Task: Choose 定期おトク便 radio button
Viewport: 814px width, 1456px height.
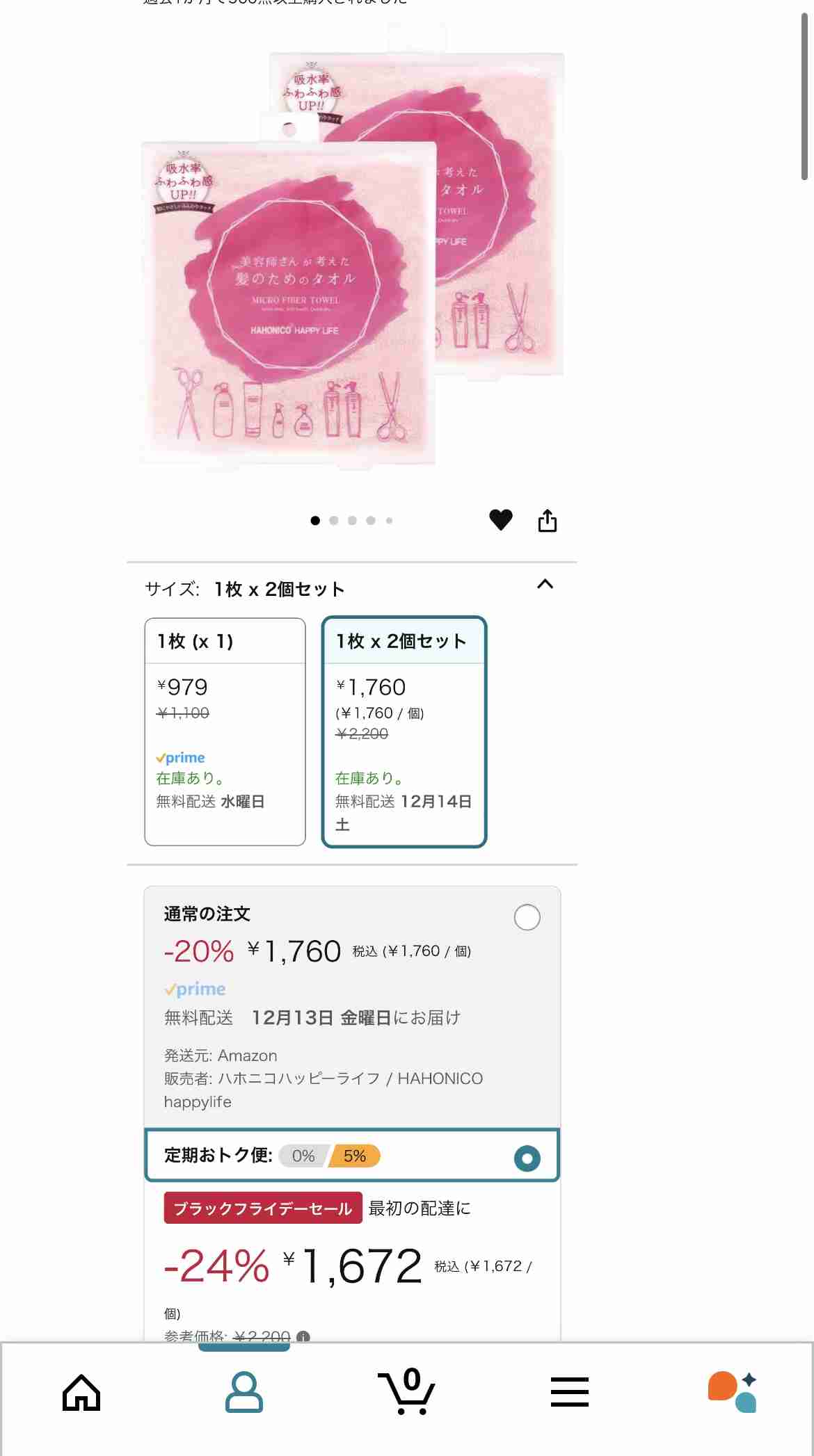Action: (527, 1158)
